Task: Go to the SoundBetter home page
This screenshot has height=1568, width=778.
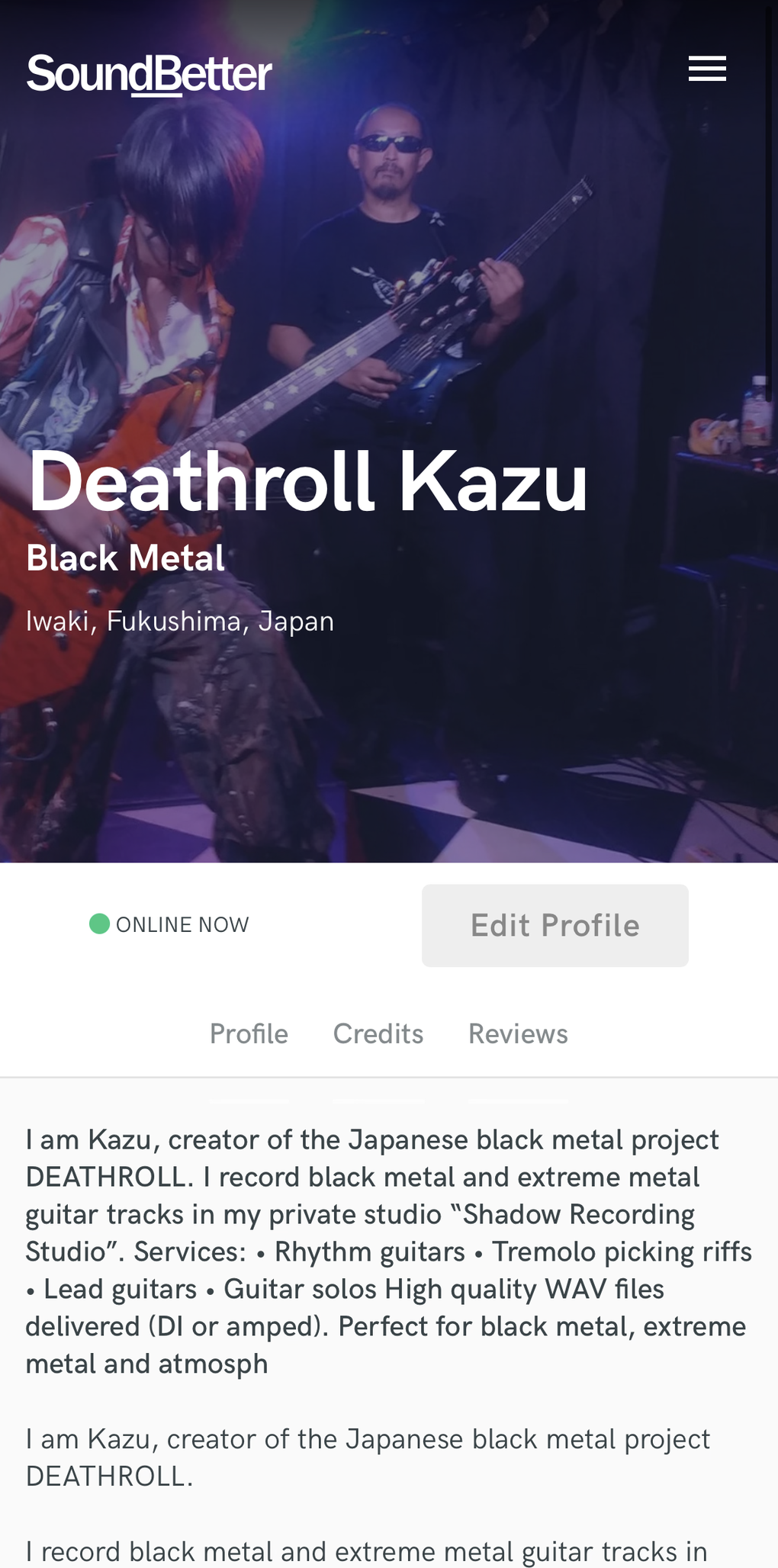Action: 149,75
